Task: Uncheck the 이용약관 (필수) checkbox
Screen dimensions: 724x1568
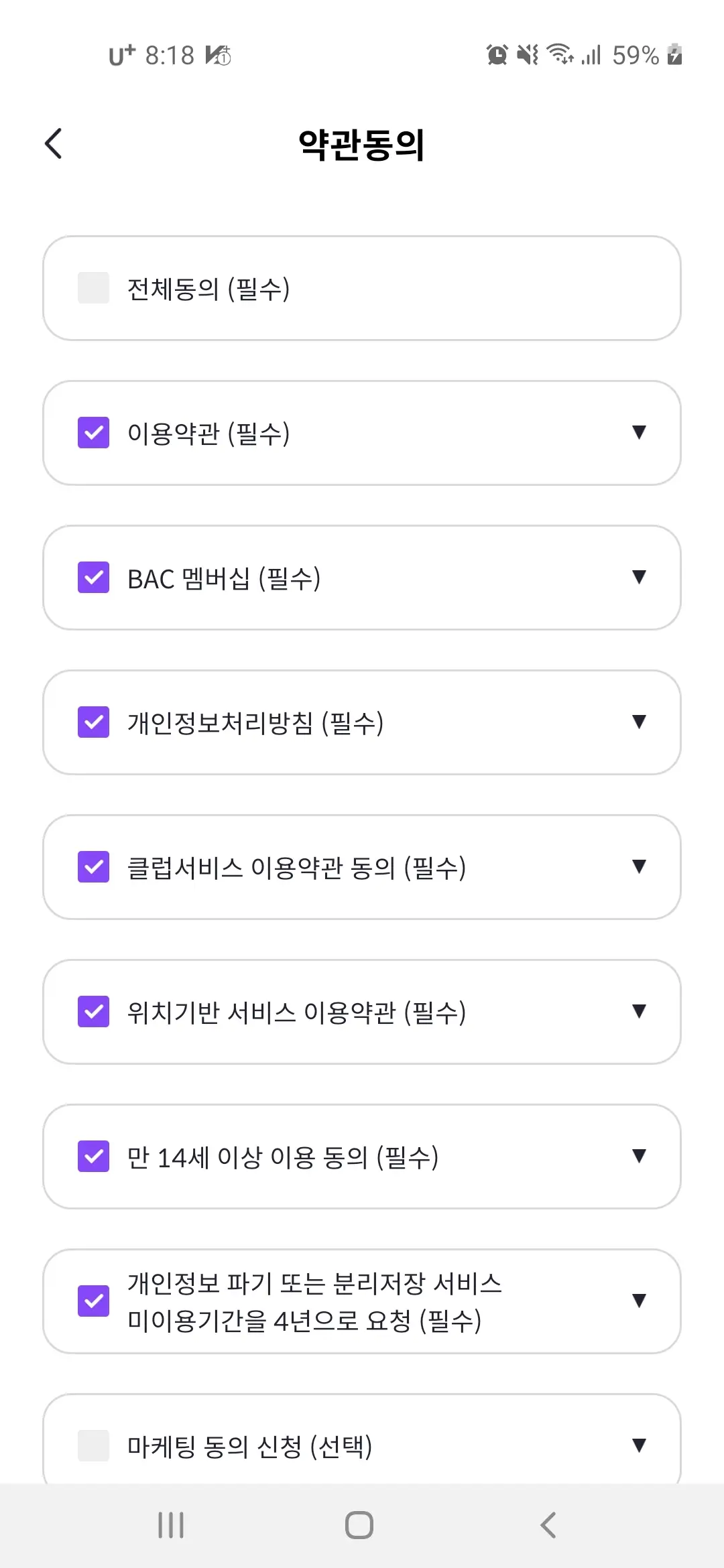Action: point(93,432)
